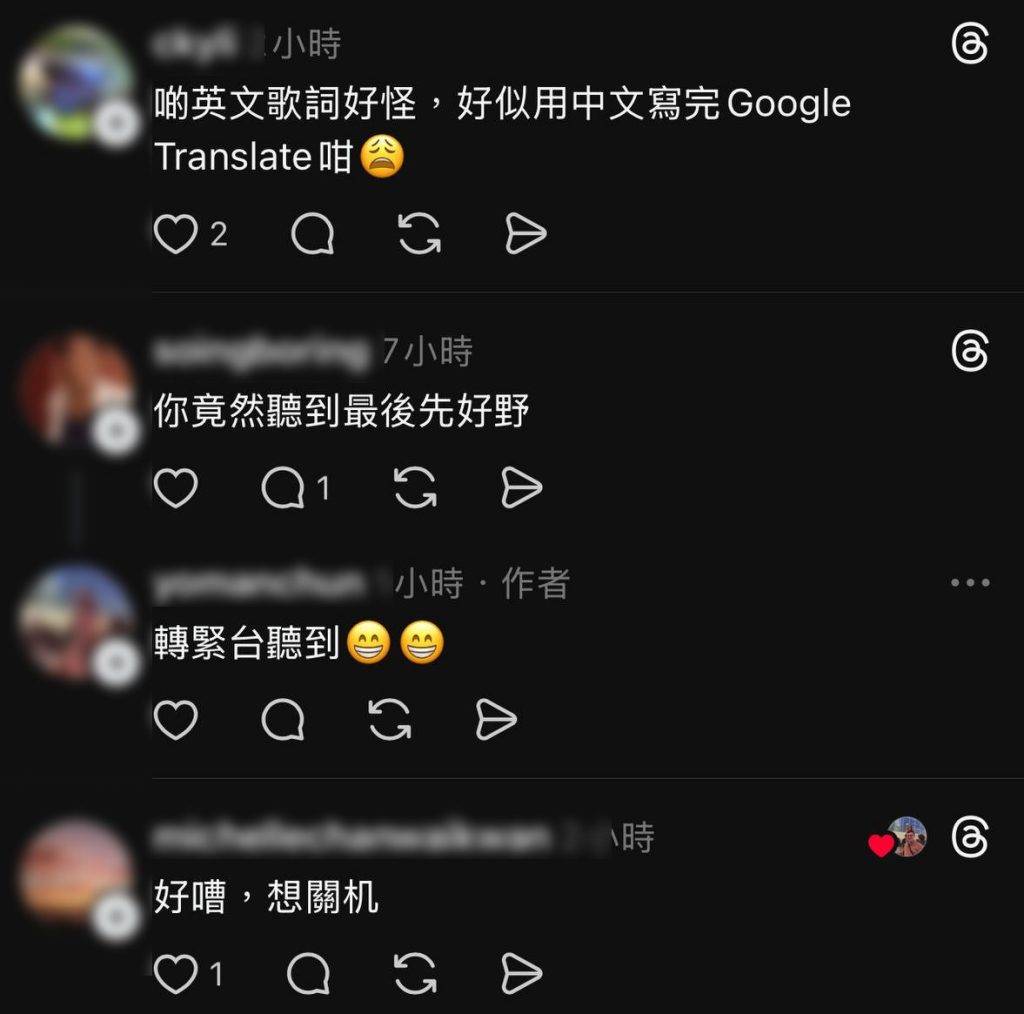Repost the comment 你竟然聽到最後先好野
1024x1014 pixels.
point(415,488)
